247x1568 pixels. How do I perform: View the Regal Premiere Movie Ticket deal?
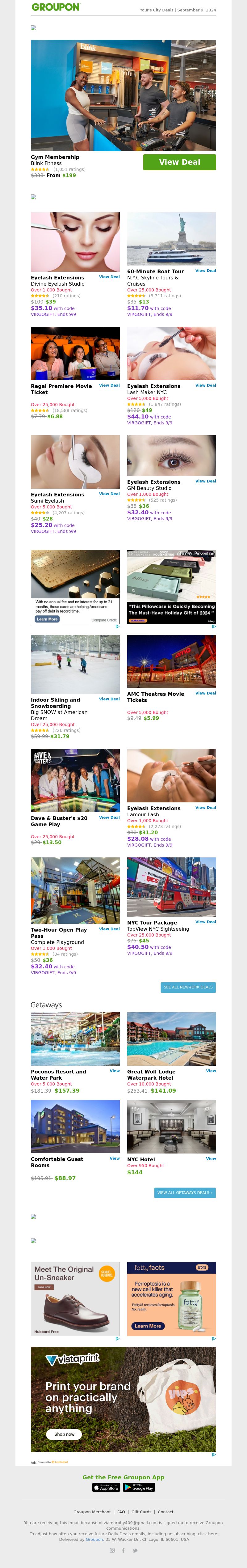pos(109,385)
